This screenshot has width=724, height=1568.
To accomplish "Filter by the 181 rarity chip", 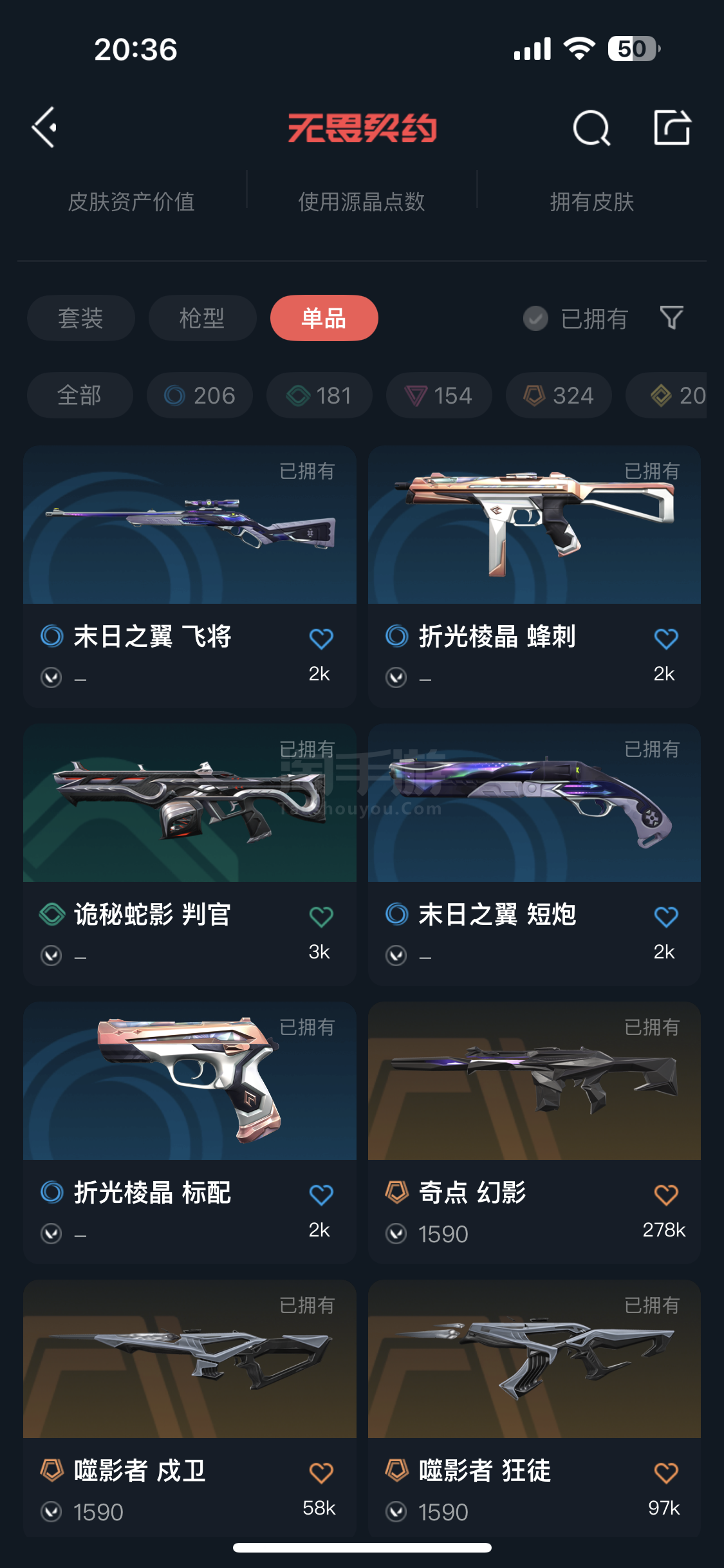I will [319, 395].
